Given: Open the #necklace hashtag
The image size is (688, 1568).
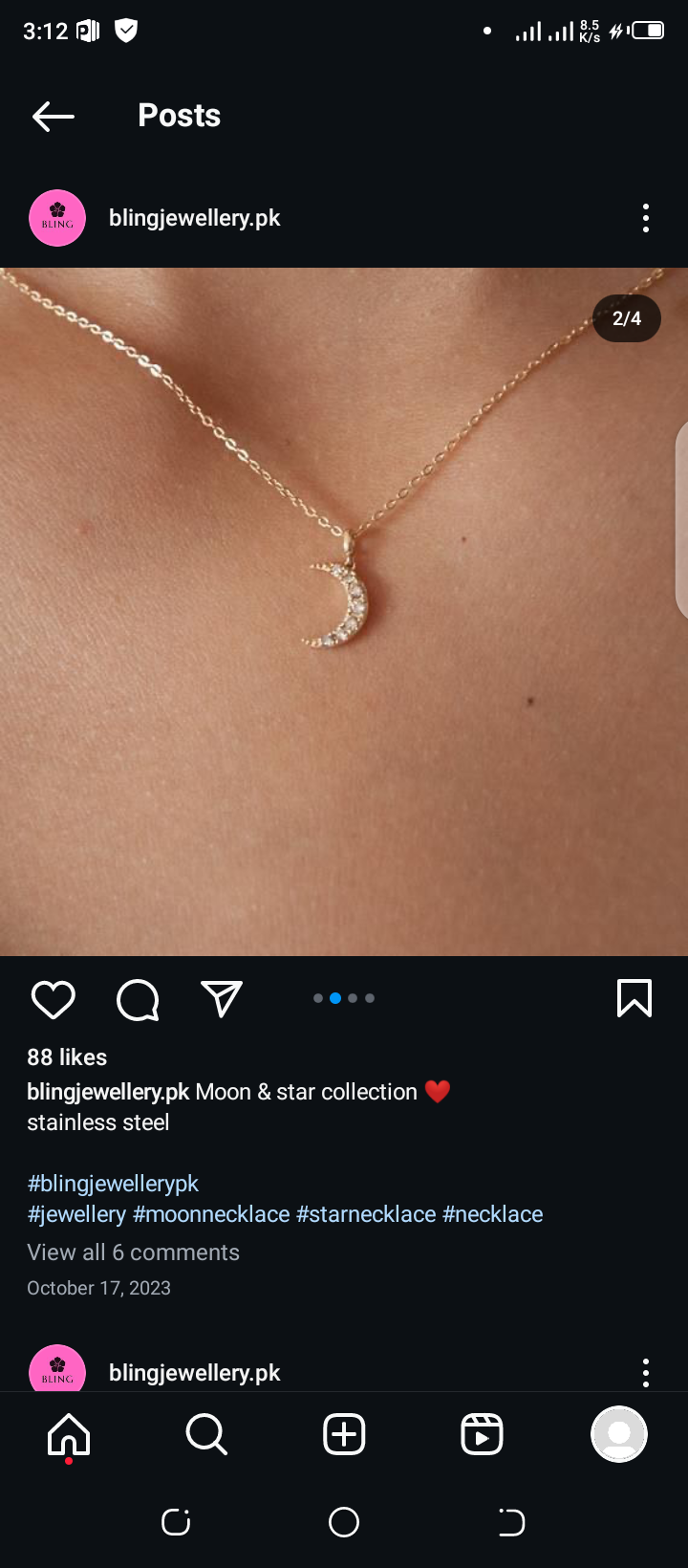Looking at the screenshot, I should coord(492,1214).
